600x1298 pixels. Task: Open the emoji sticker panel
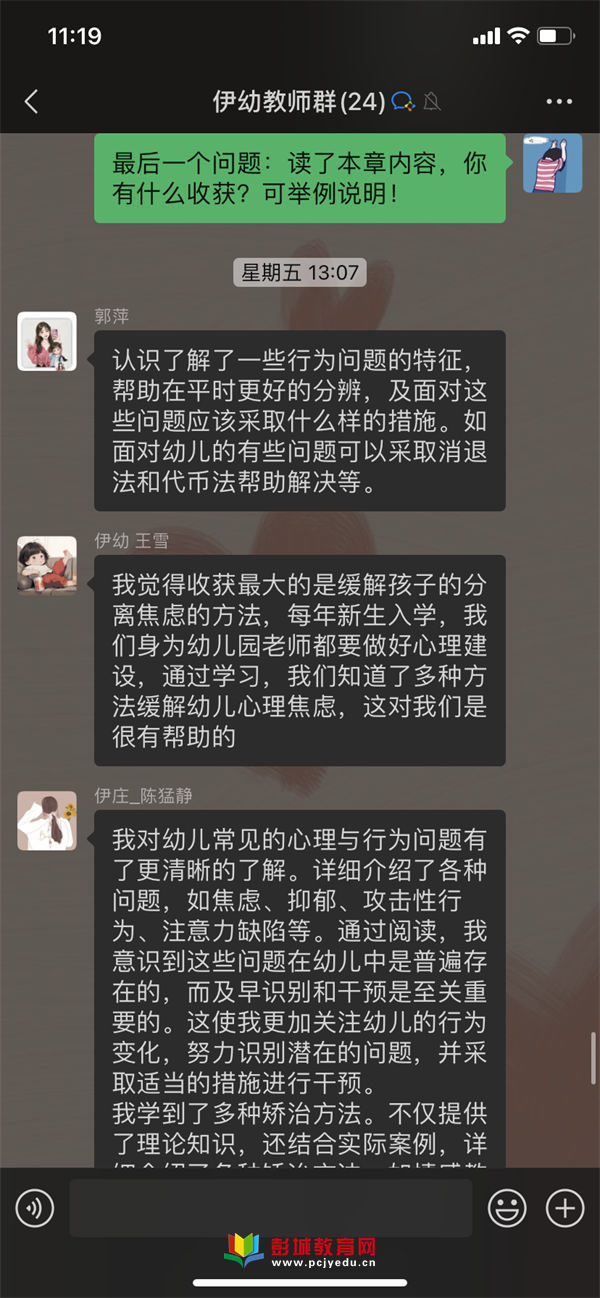click(x=506, y=1208)
